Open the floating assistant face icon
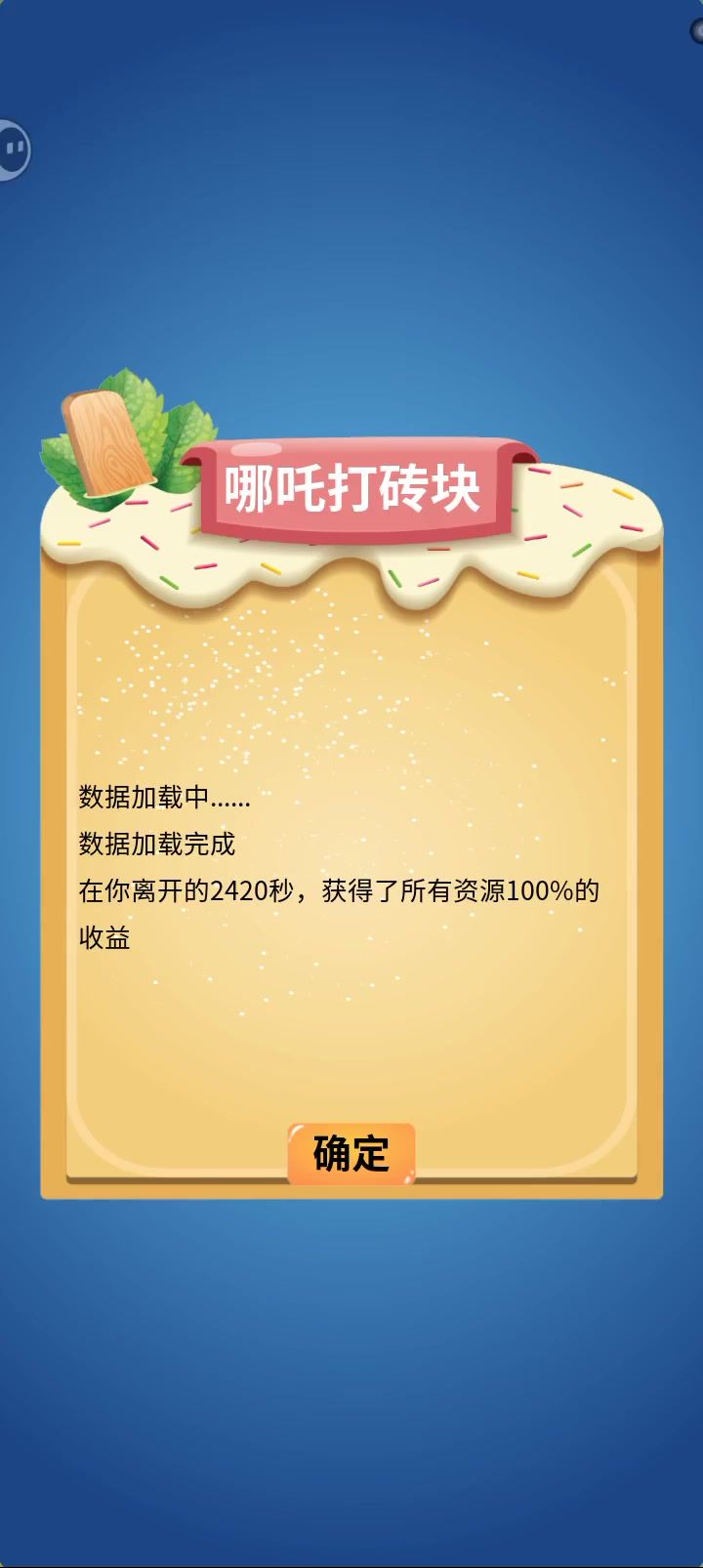 (x=12, y=149)
